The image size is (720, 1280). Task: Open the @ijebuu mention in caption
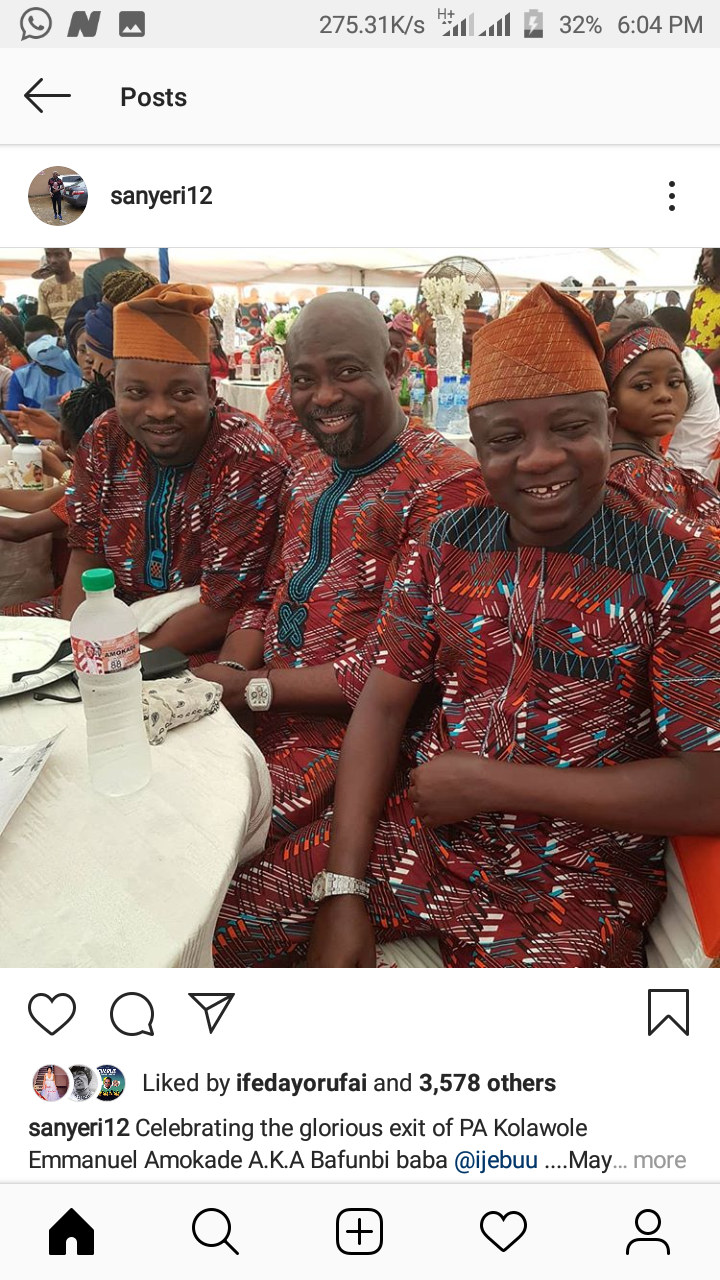tap(496, 1161)
